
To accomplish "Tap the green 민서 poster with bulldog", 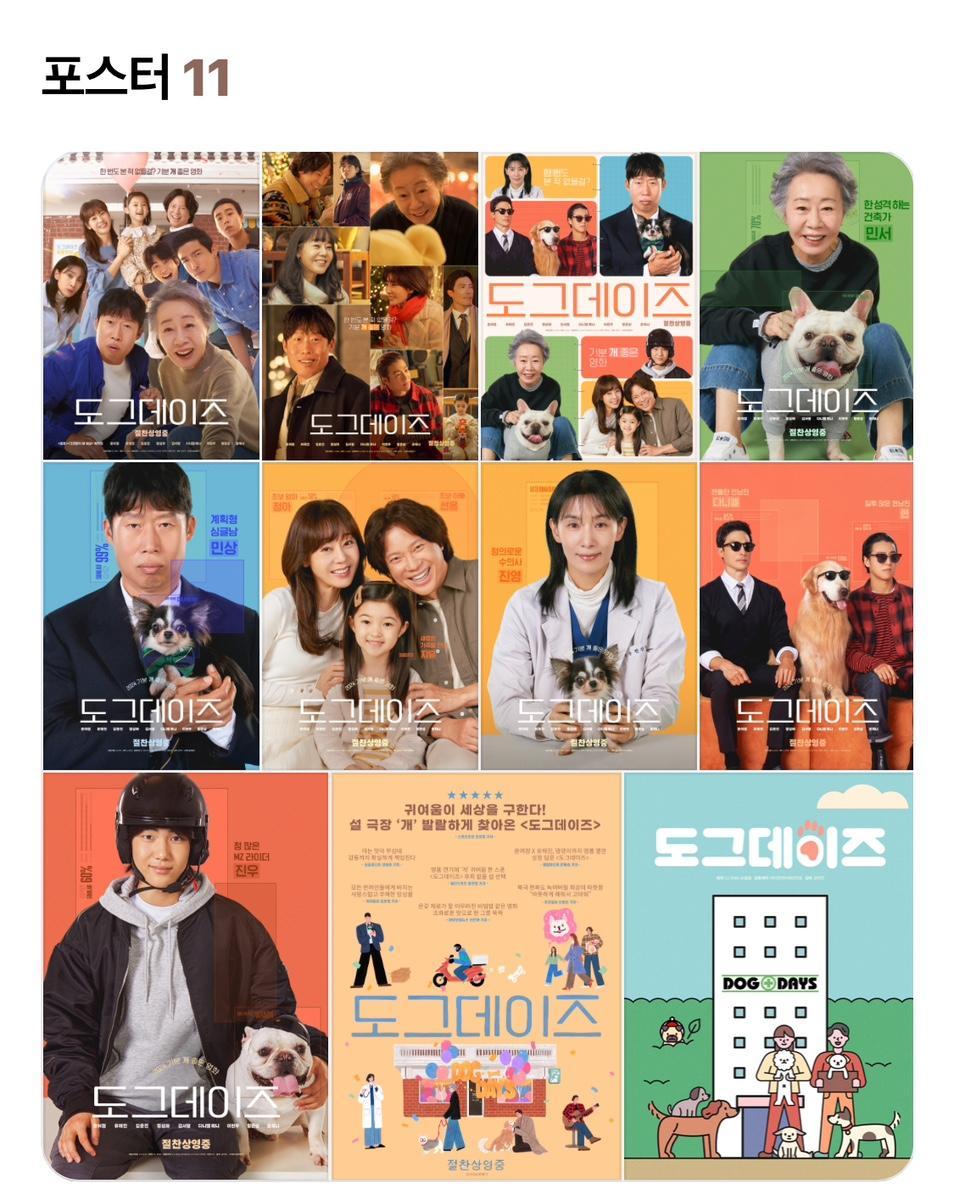I will (806, 306).
